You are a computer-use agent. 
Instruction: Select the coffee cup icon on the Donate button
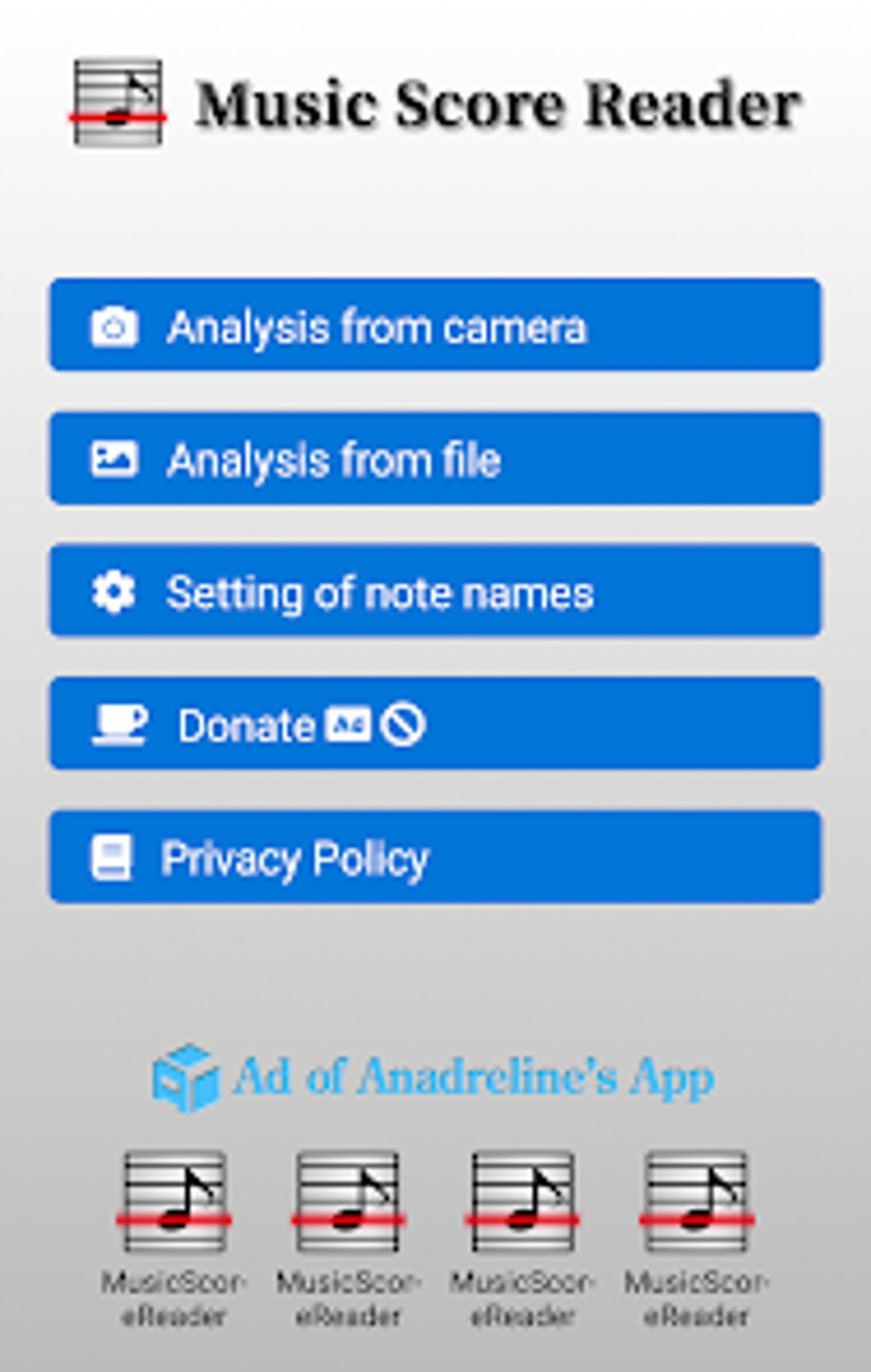click(x=120, y=725)
